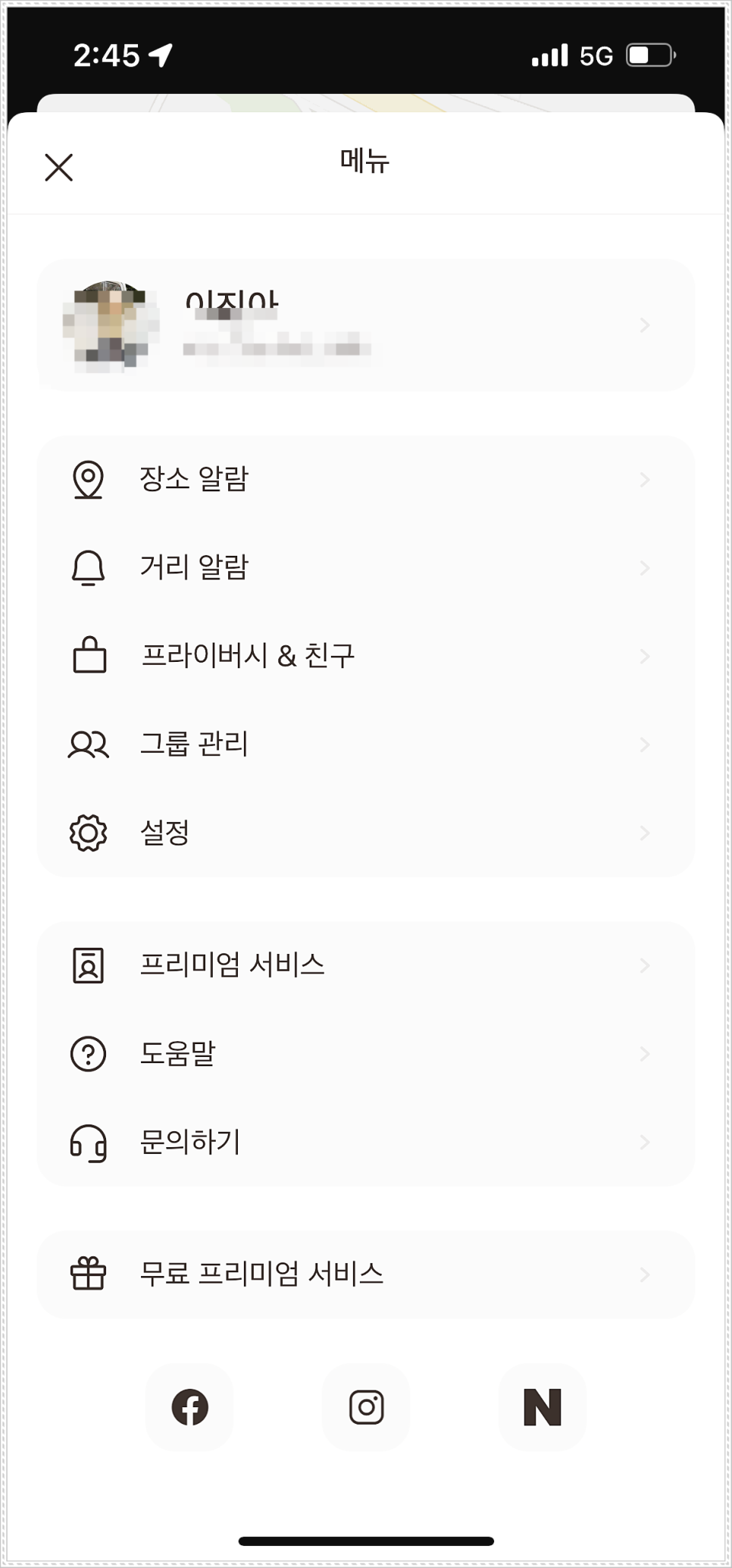732x1568 pixels.
Task: Open the Instagram link
Action: pos(366,1407)
